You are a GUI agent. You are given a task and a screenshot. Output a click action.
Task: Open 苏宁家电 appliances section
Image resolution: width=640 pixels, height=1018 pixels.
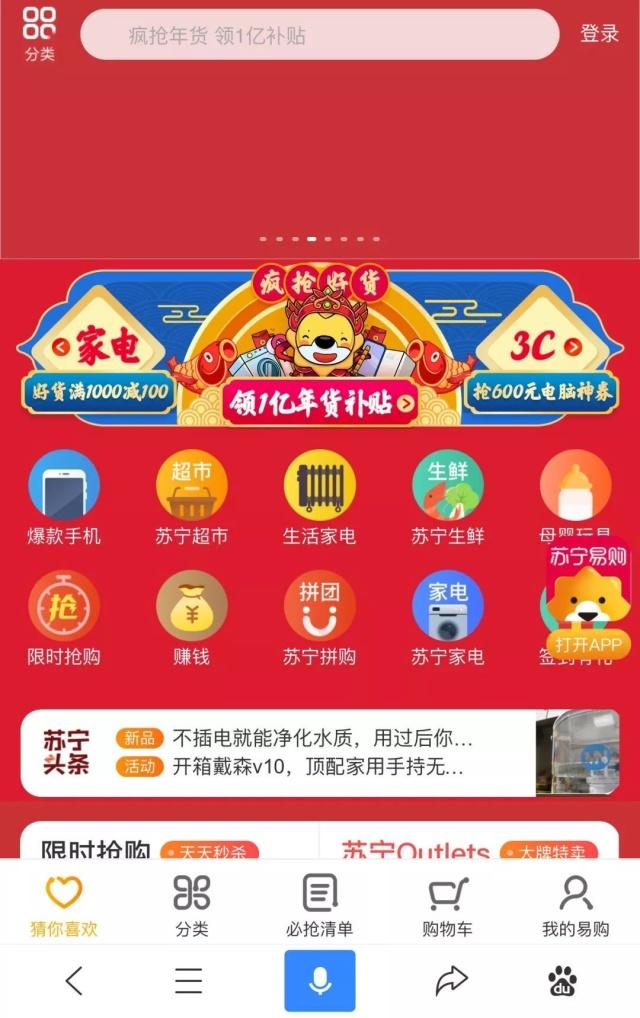click(447, 617)
